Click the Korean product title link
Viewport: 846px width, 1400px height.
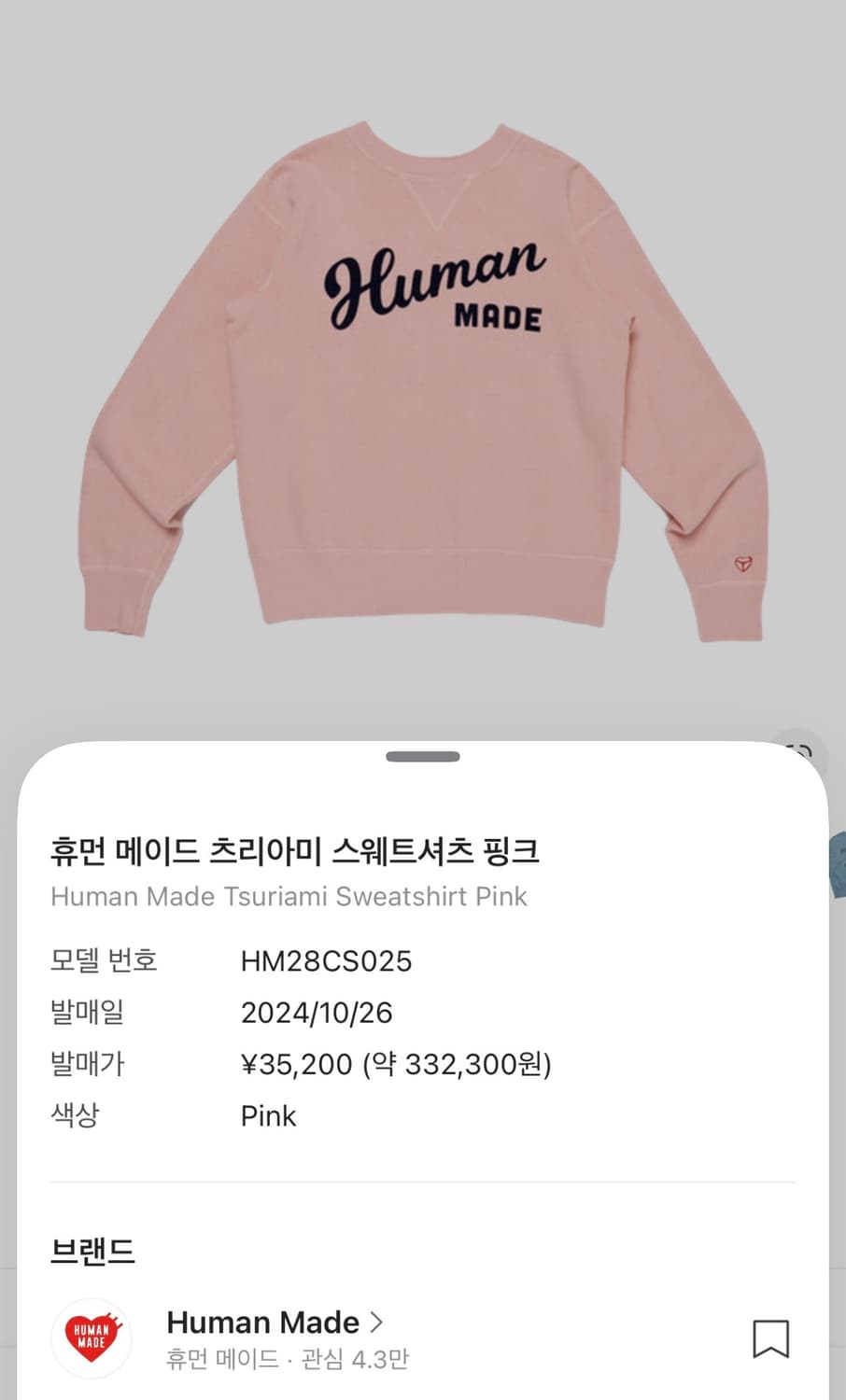[x=299, y=850]
